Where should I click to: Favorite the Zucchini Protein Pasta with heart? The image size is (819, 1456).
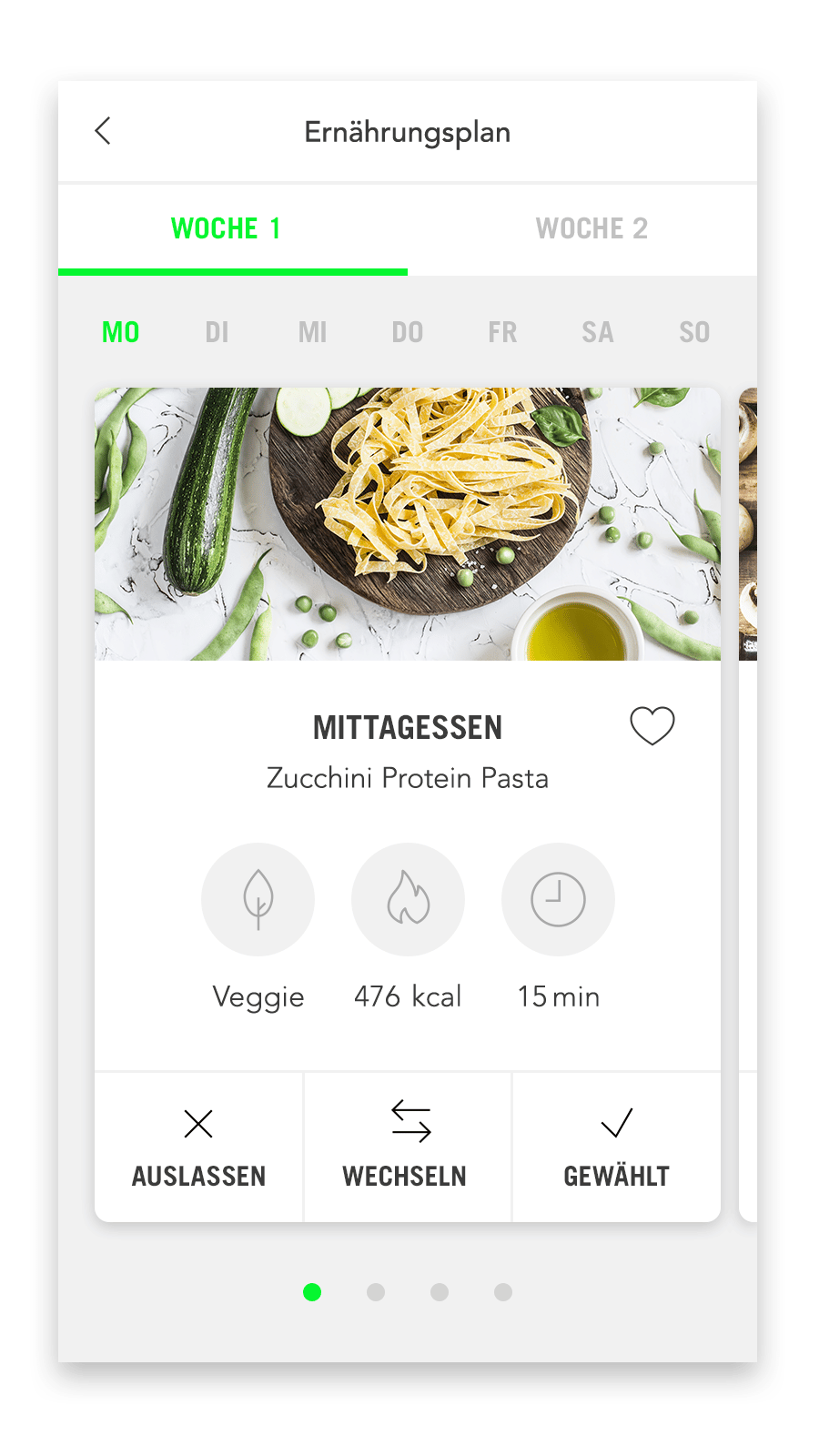[x=652, y=726]
